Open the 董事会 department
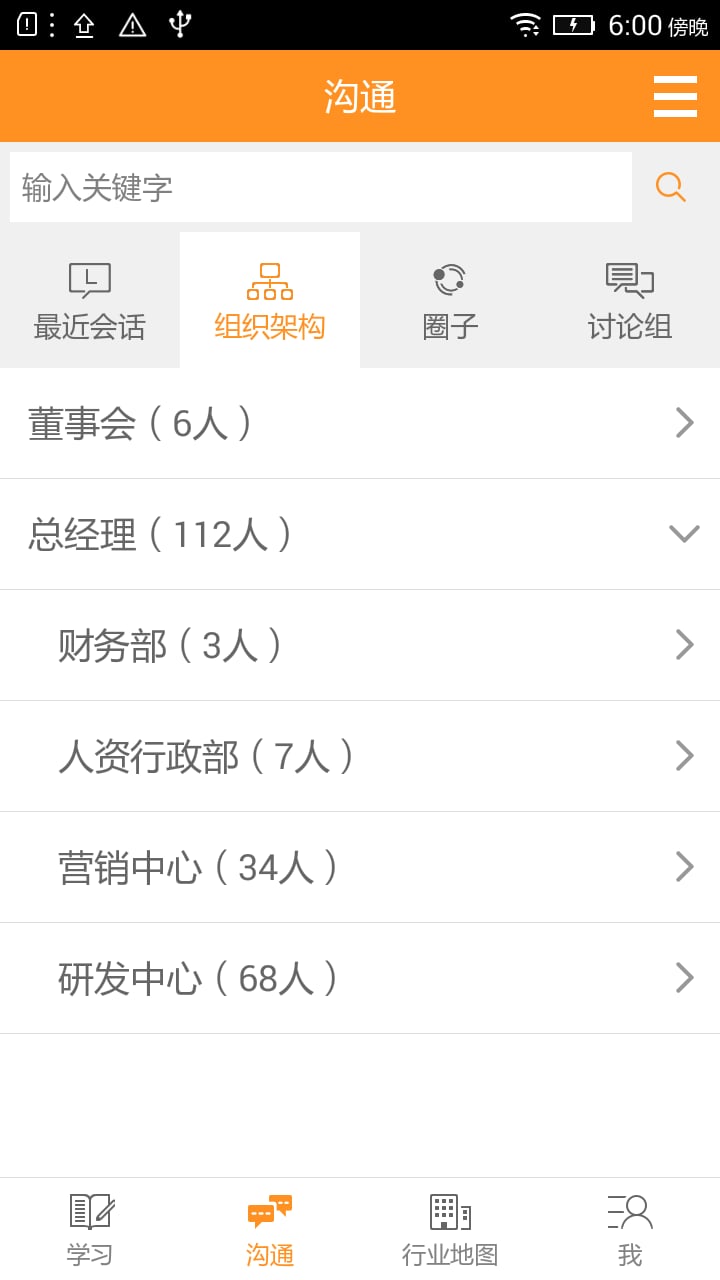The width and height of the screenshot is (720, 1280). click(x=360, y=423)
